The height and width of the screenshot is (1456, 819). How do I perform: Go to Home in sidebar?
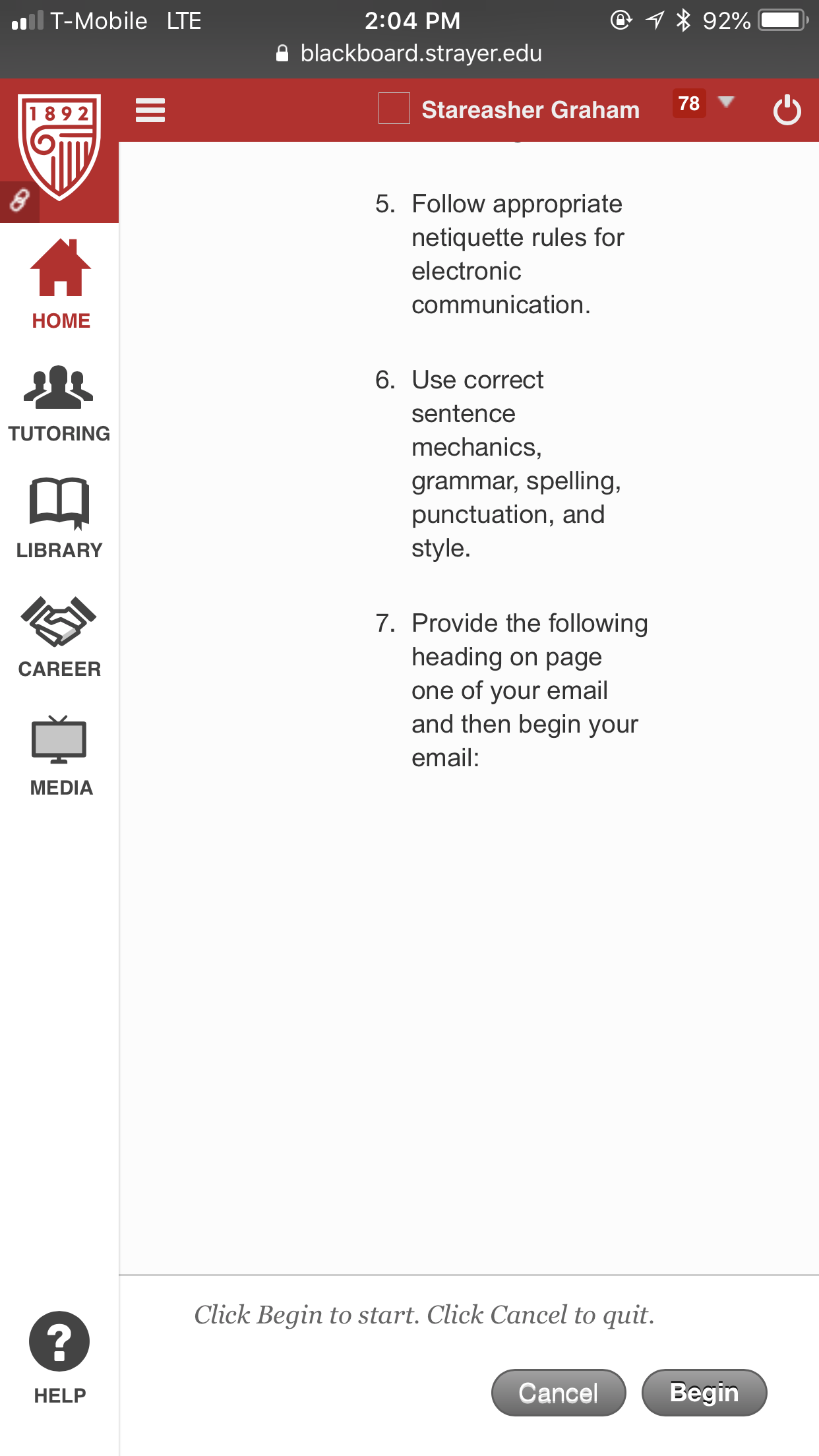tap(61, 285)
